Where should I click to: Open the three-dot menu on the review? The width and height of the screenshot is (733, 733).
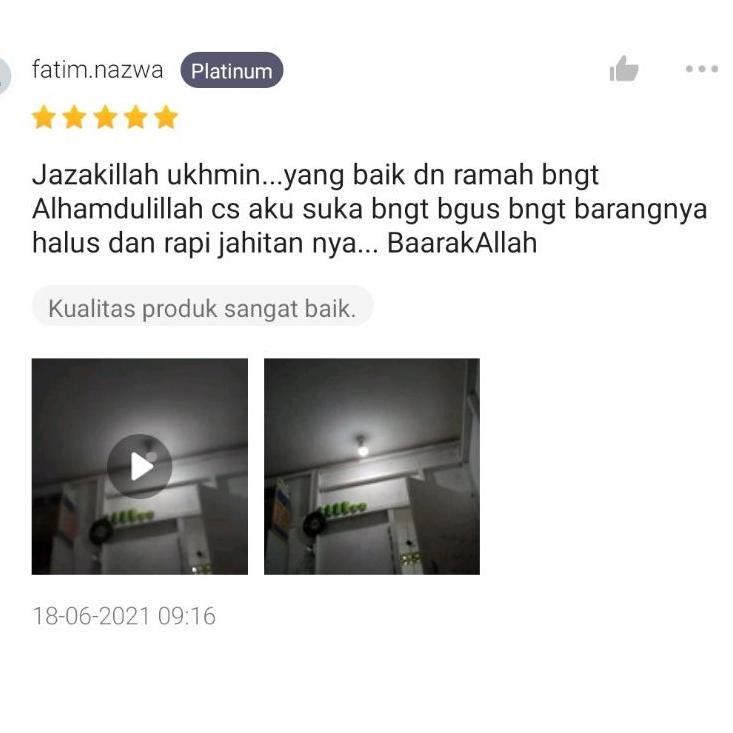pyautogui.click(x=701, y=69)
